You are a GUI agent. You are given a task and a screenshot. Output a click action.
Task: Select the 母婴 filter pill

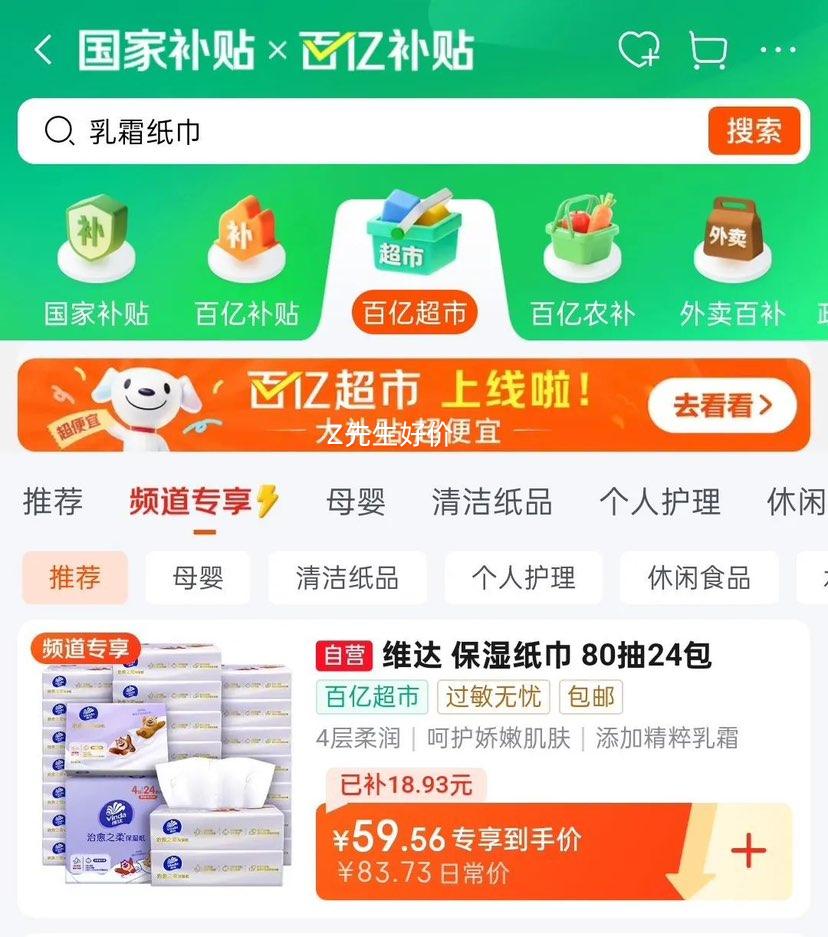coord(197,578)
